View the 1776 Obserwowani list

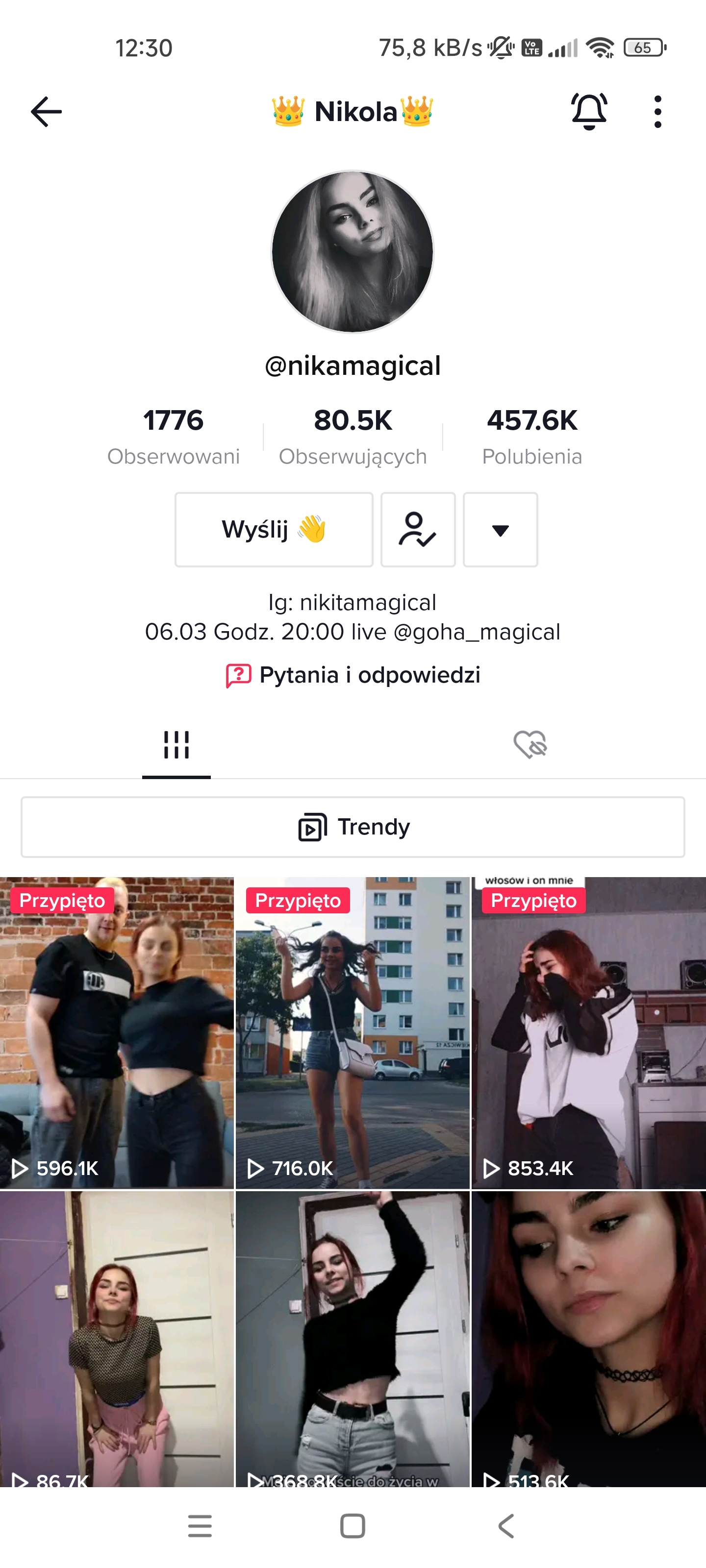174,436
